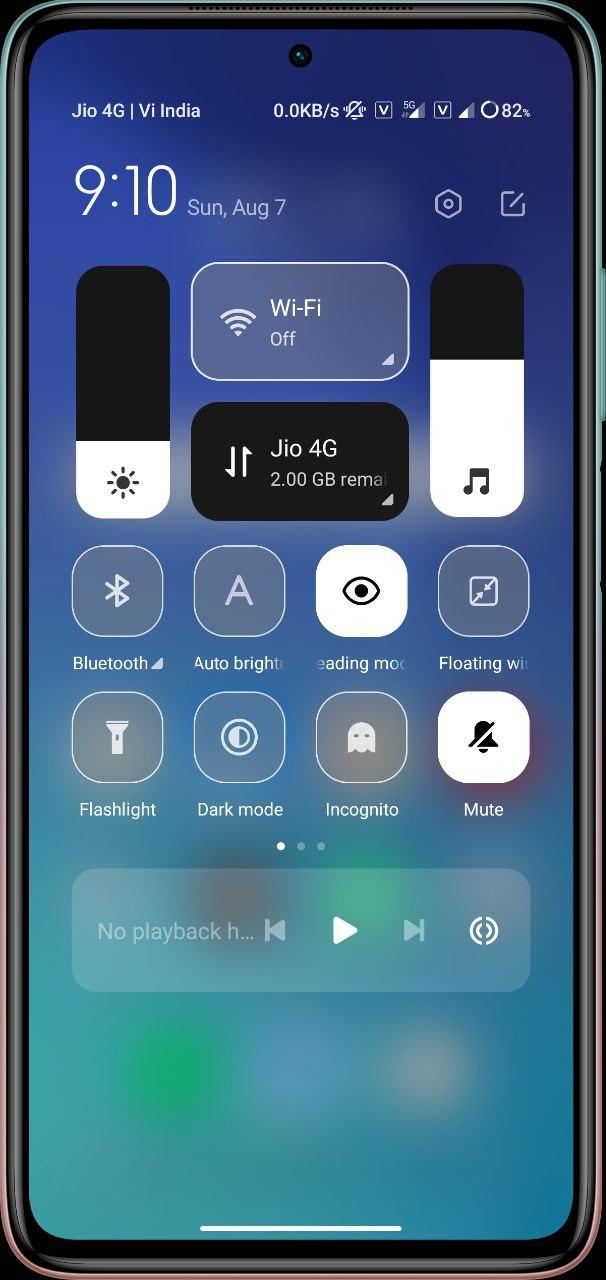Toggle Jio 4G mobile data
The height and width of the screenshot is (1280, 606).
coord(299,461)
